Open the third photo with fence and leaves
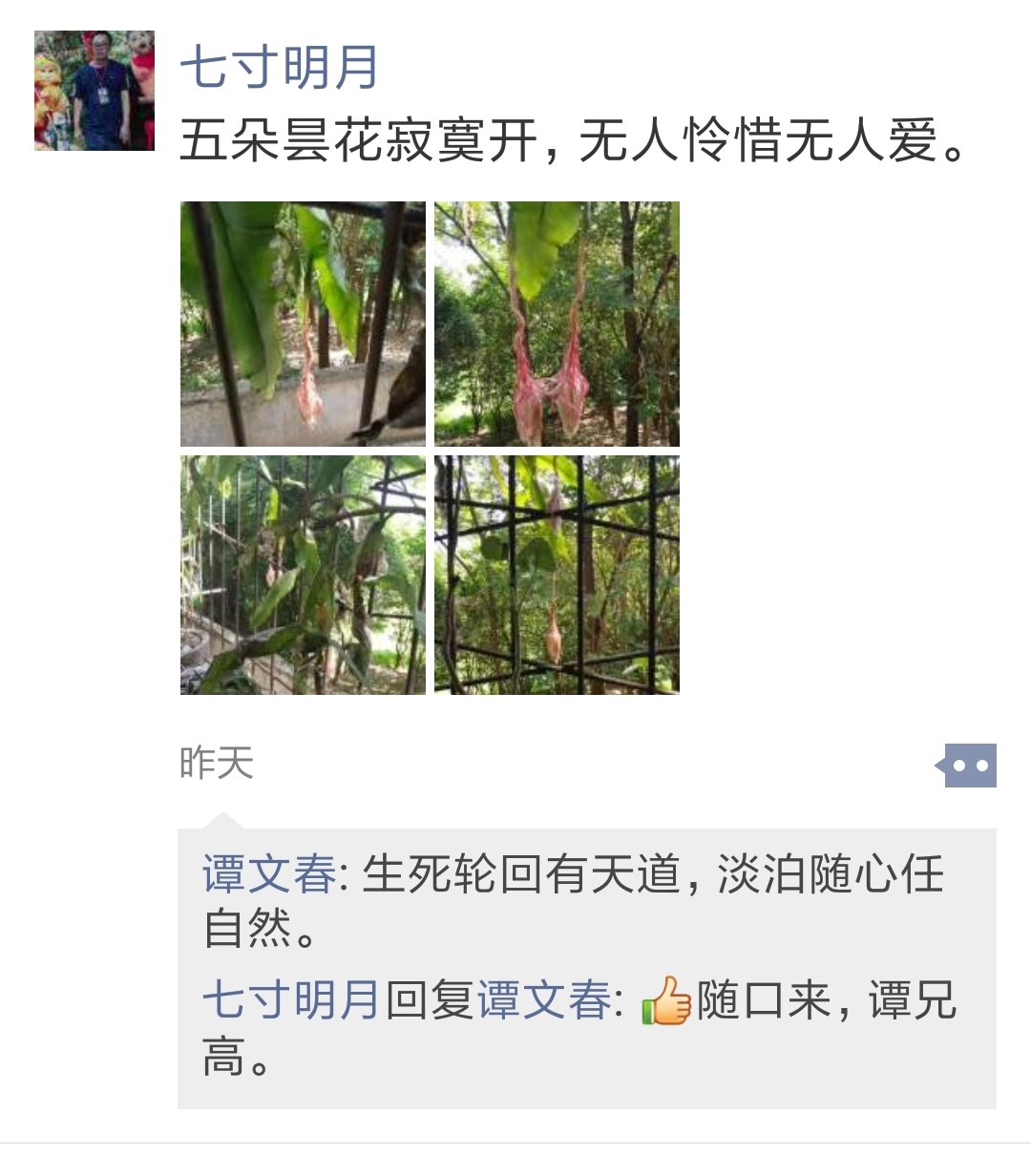 click(303, 575)
